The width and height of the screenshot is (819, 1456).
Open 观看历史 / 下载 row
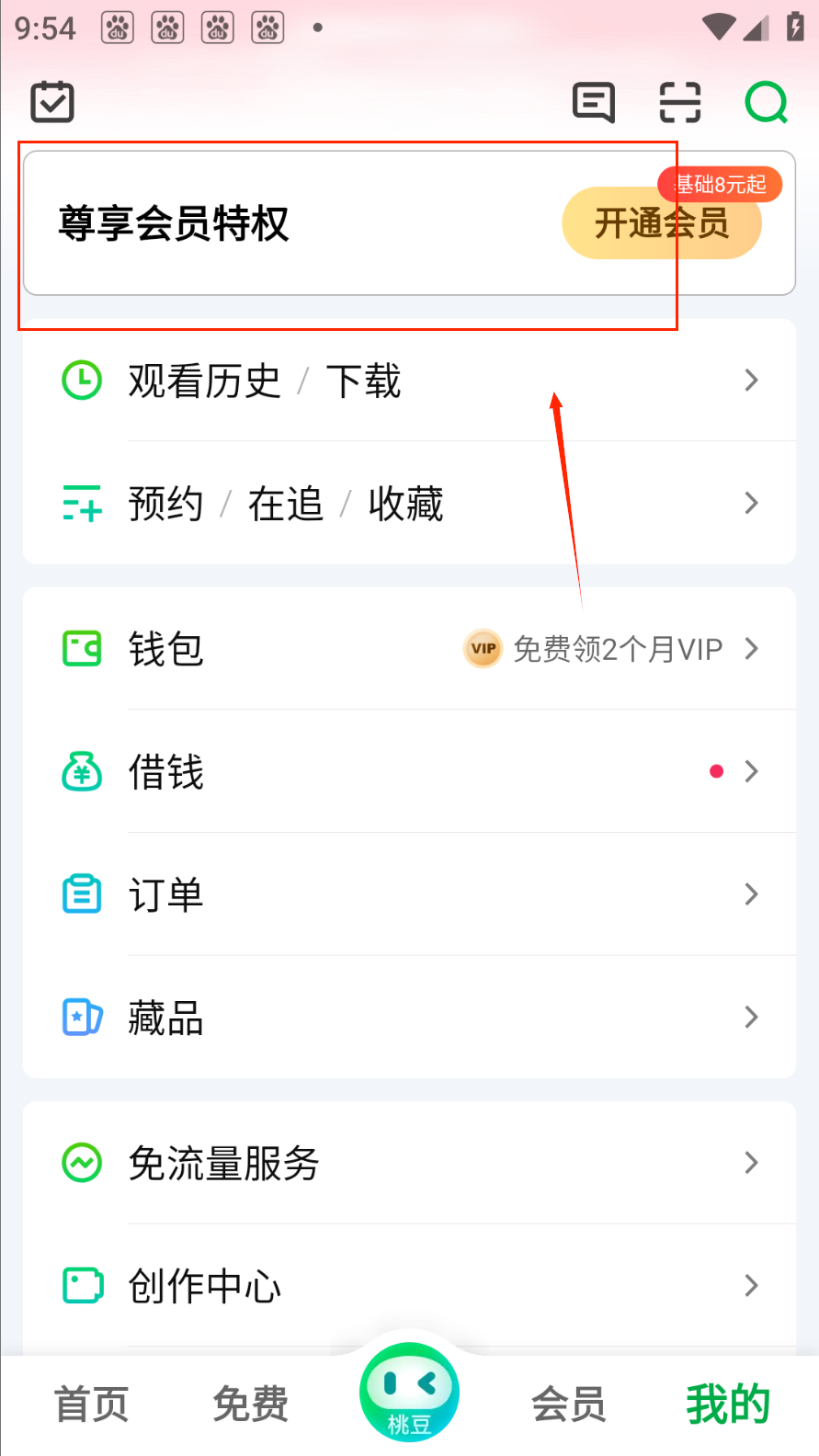click(409, 381)
